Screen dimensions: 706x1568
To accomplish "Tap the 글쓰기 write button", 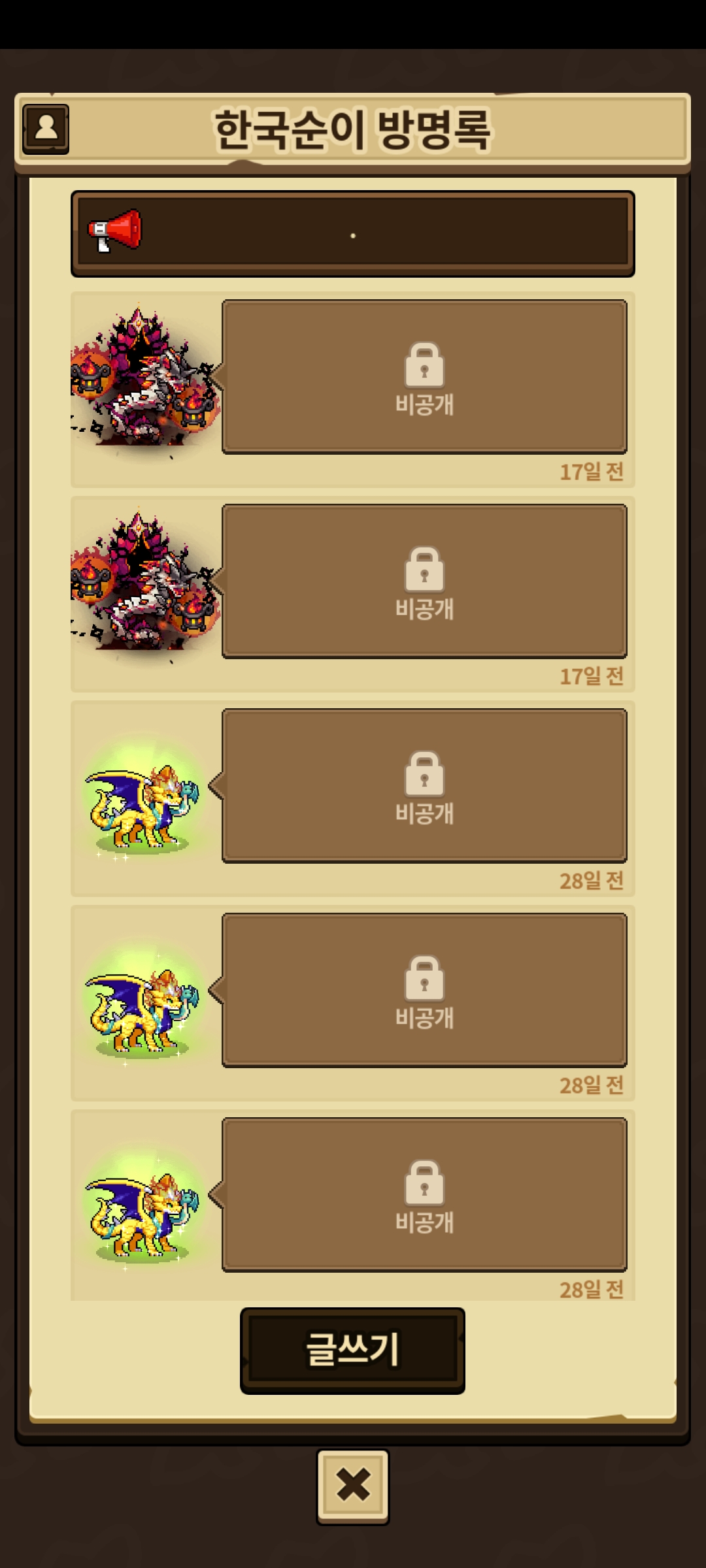I will point(352,1350).
